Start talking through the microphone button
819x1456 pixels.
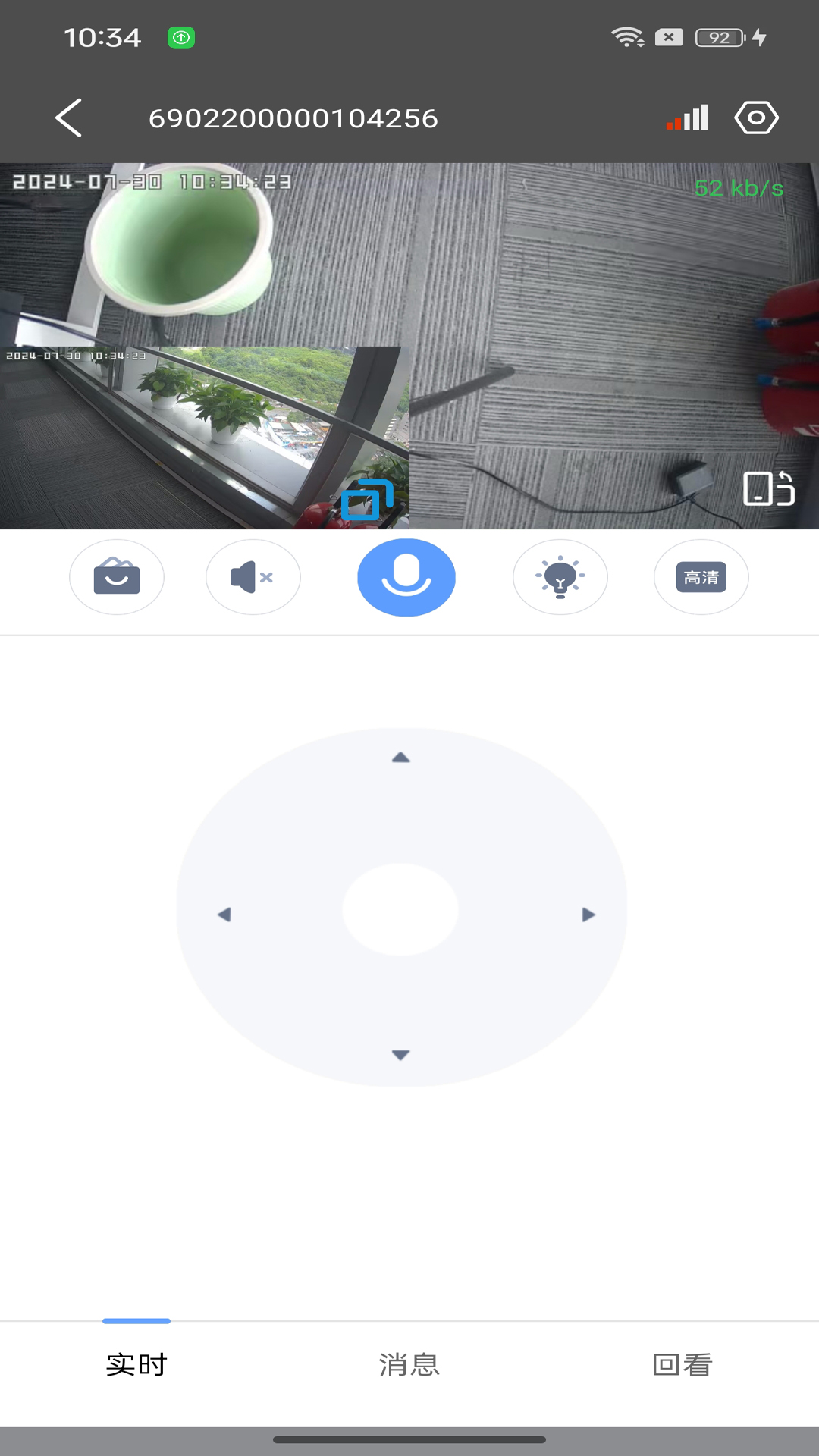point(406,578)
